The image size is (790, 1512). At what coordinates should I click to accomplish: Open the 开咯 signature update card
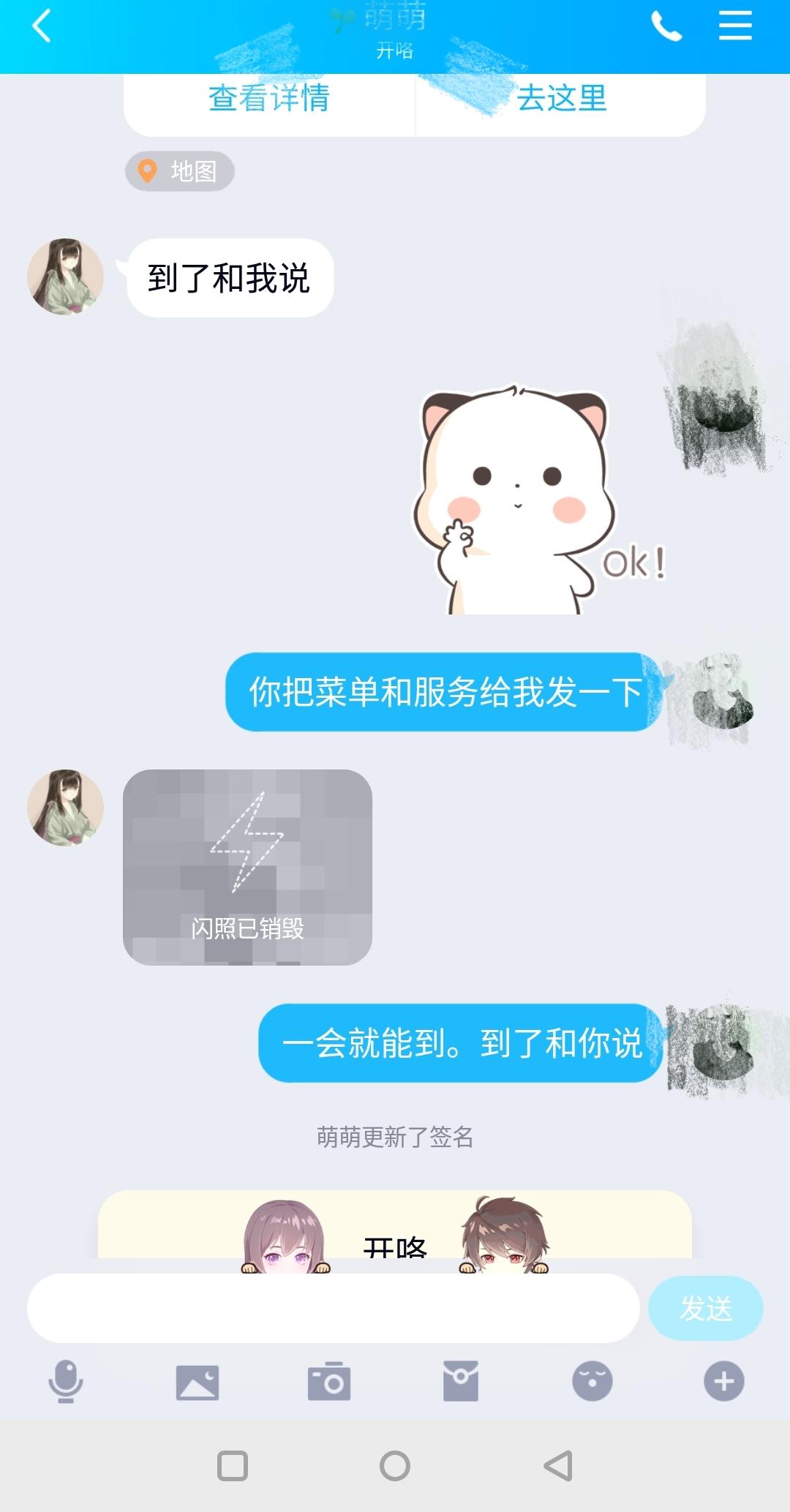[395, 1229]
